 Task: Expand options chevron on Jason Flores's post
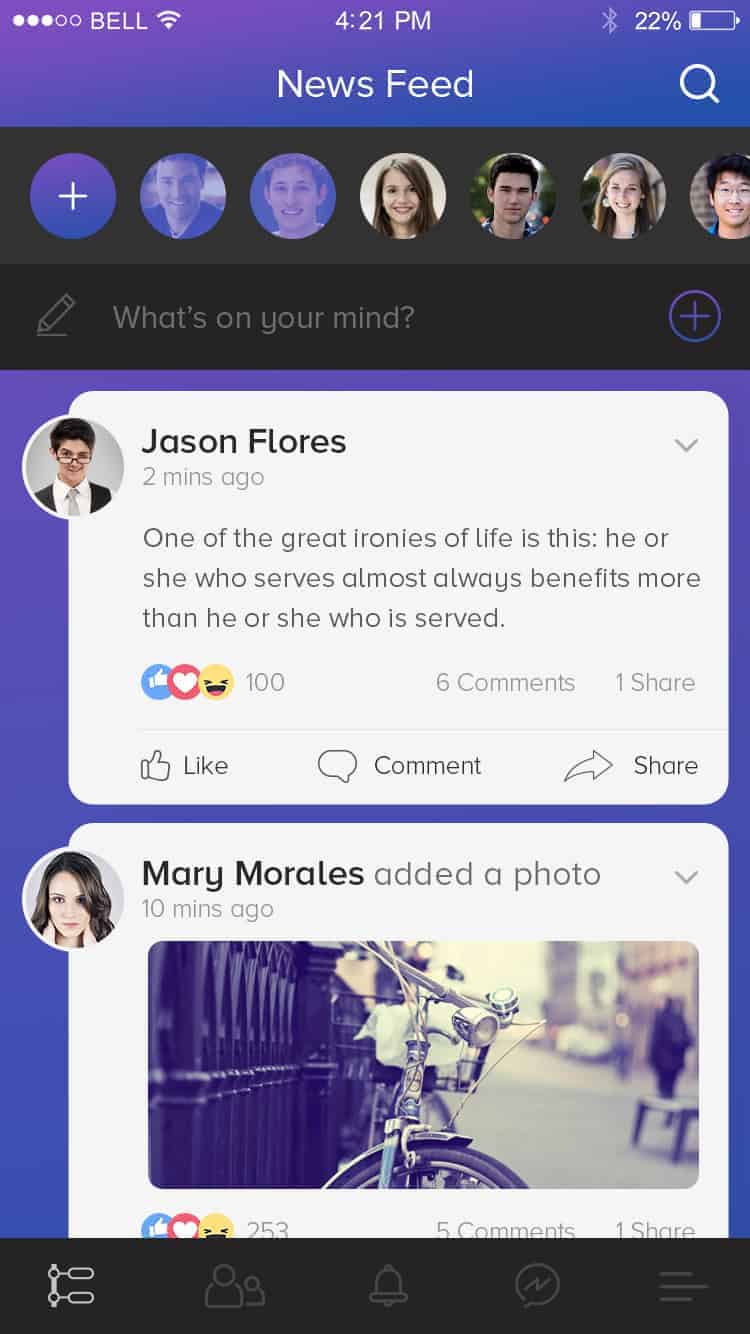(686, 445)
